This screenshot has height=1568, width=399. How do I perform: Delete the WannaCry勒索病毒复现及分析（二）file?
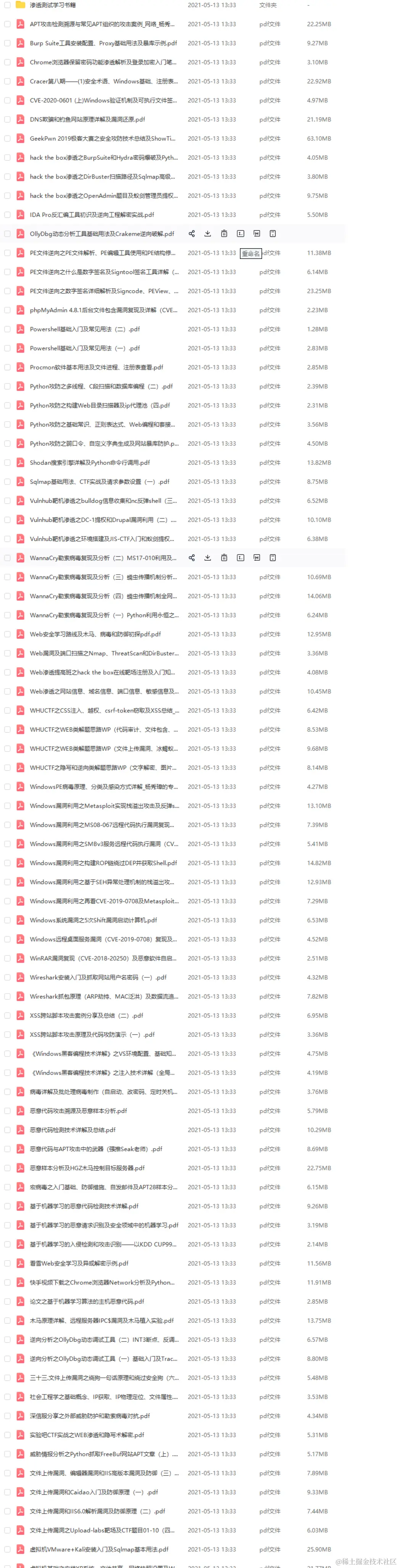tap(224, 557)
